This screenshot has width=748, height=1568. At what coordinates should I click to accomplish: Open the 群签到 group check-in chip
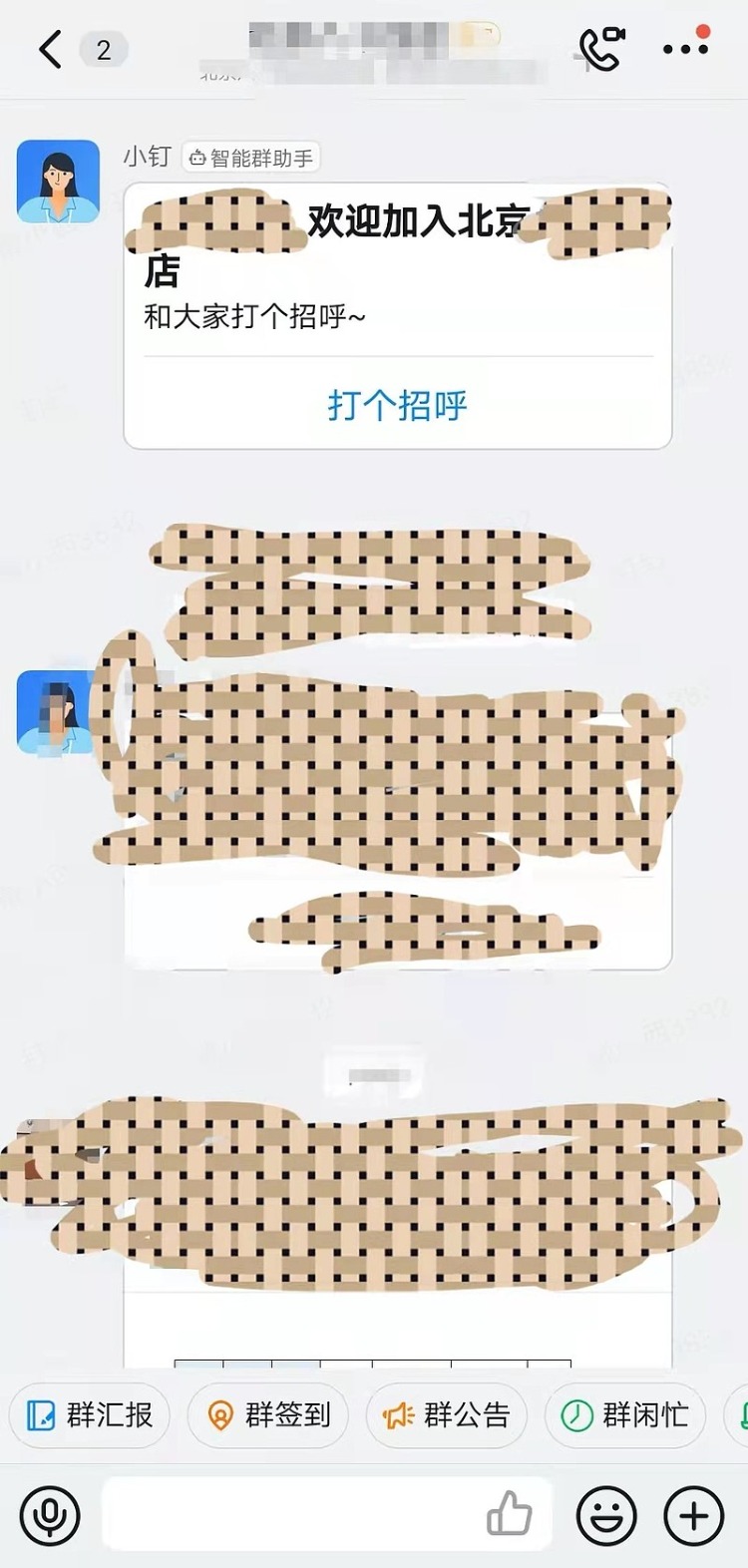268,1414
